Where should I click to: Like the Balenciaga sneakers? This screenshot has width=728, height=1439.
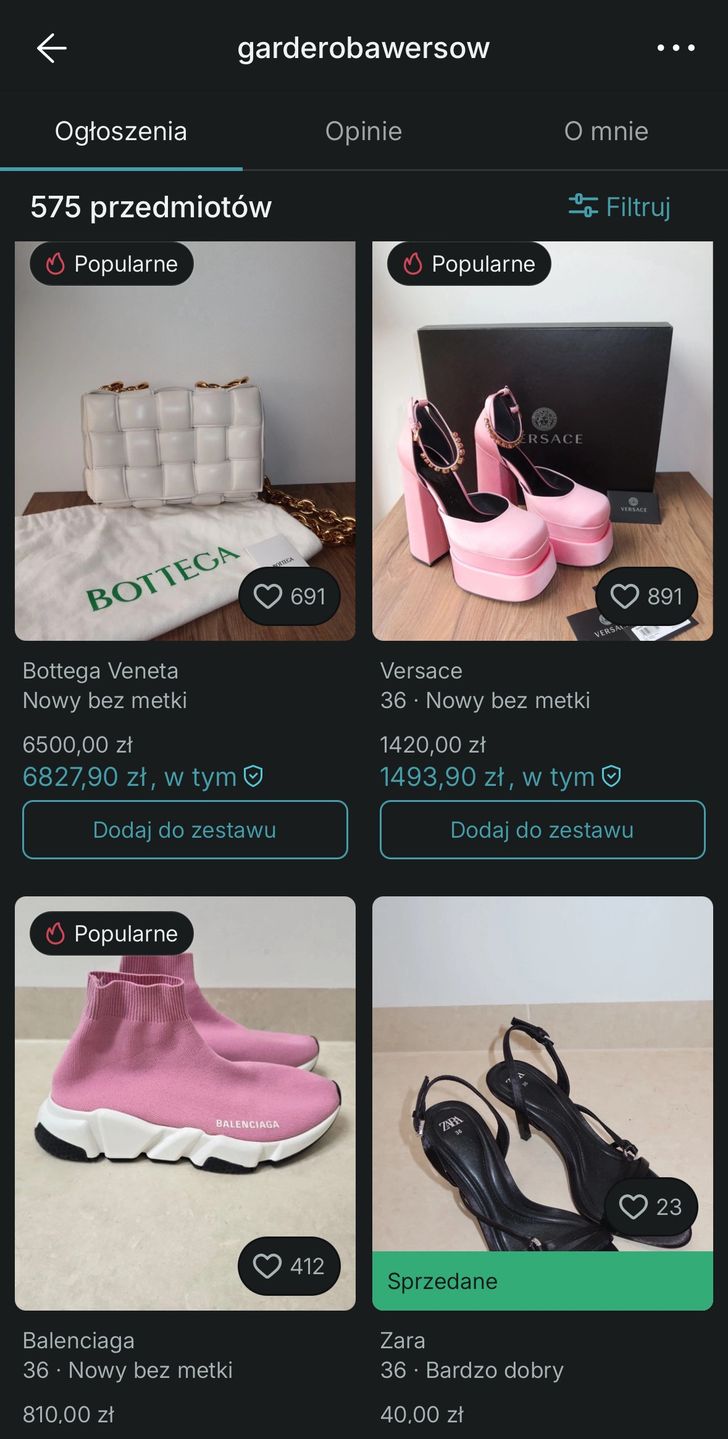pyautogui.click(x=289, y=1266)
